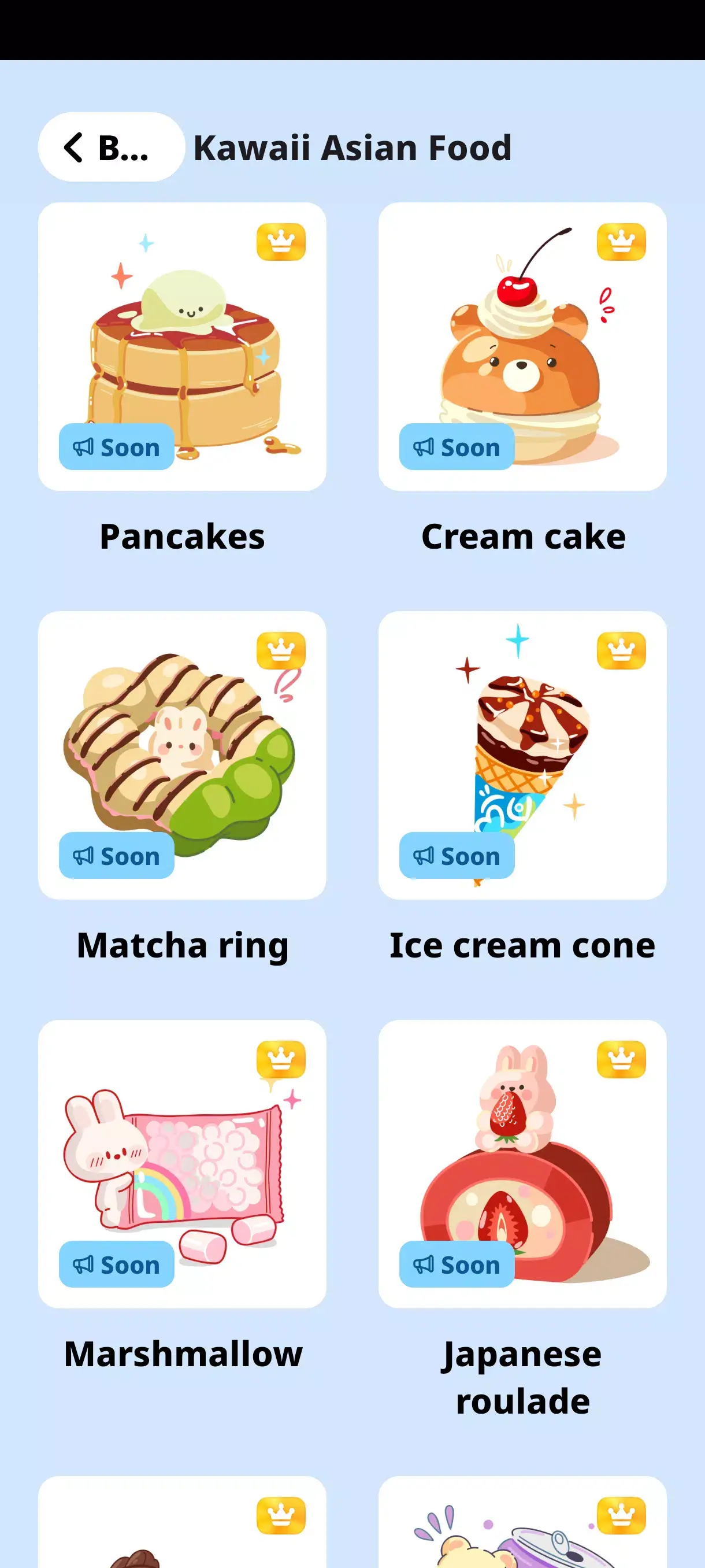Tap the Kawaii Asian Food title

(352, 147)
